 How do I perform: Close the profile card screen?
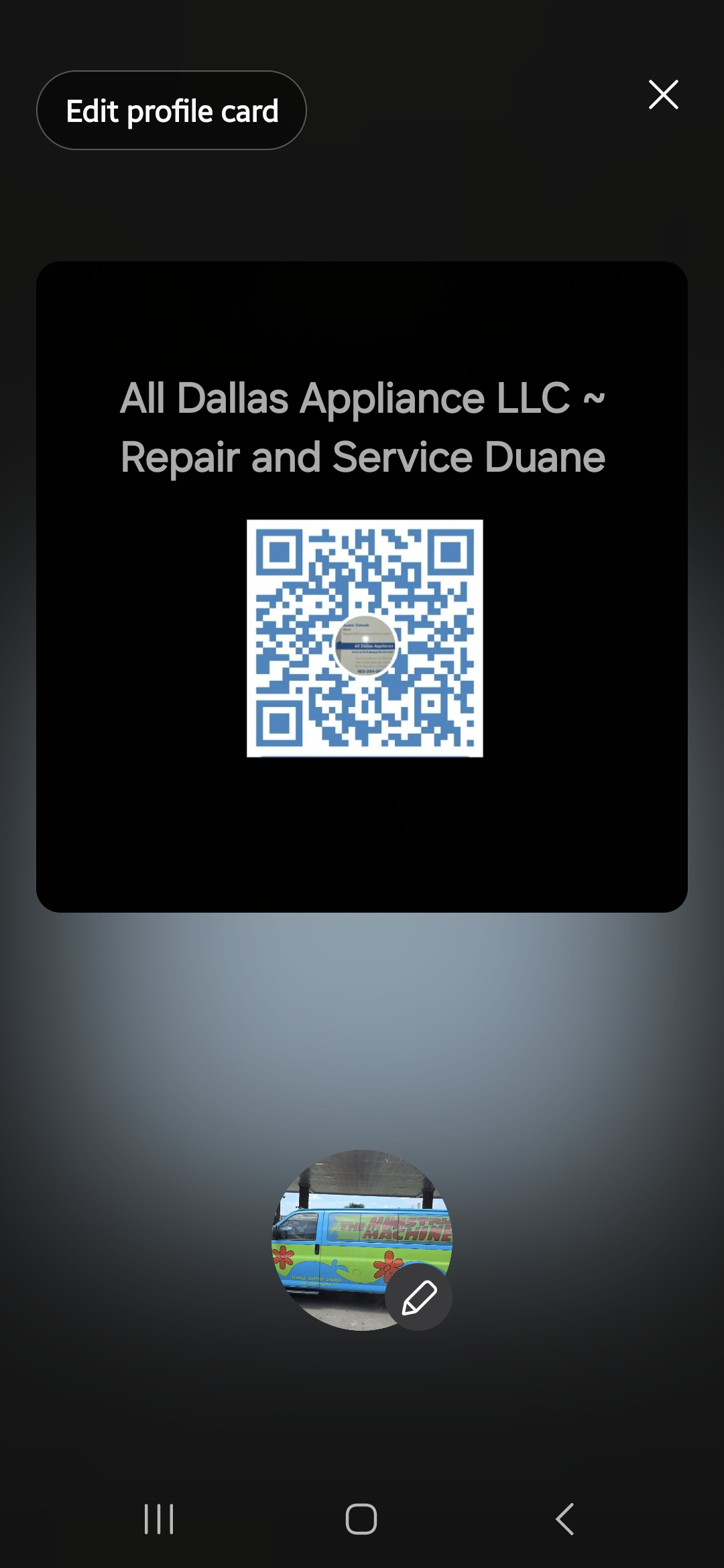(663, 94)
